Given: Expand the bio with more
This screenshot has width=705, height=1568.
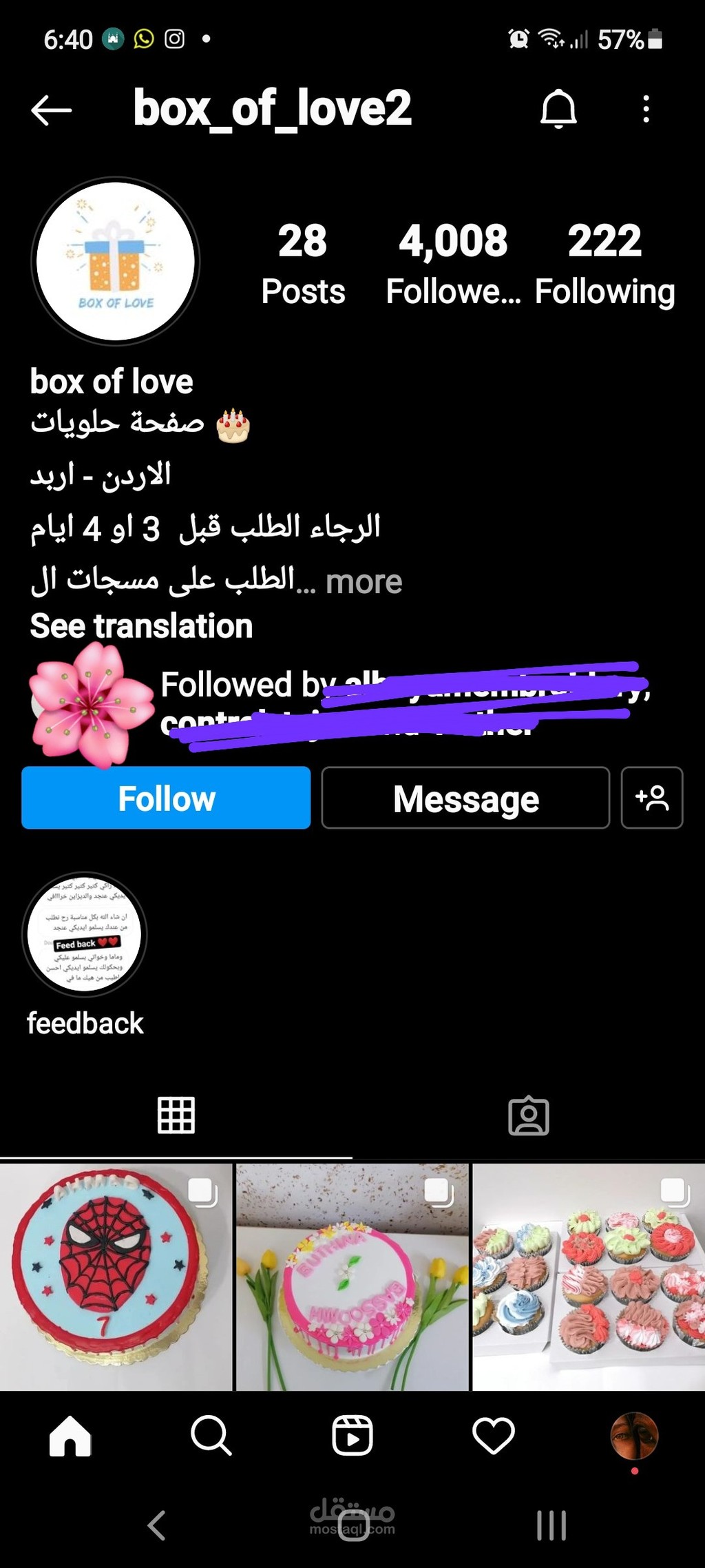Looking at the screenshot, I should pos(364,582).
